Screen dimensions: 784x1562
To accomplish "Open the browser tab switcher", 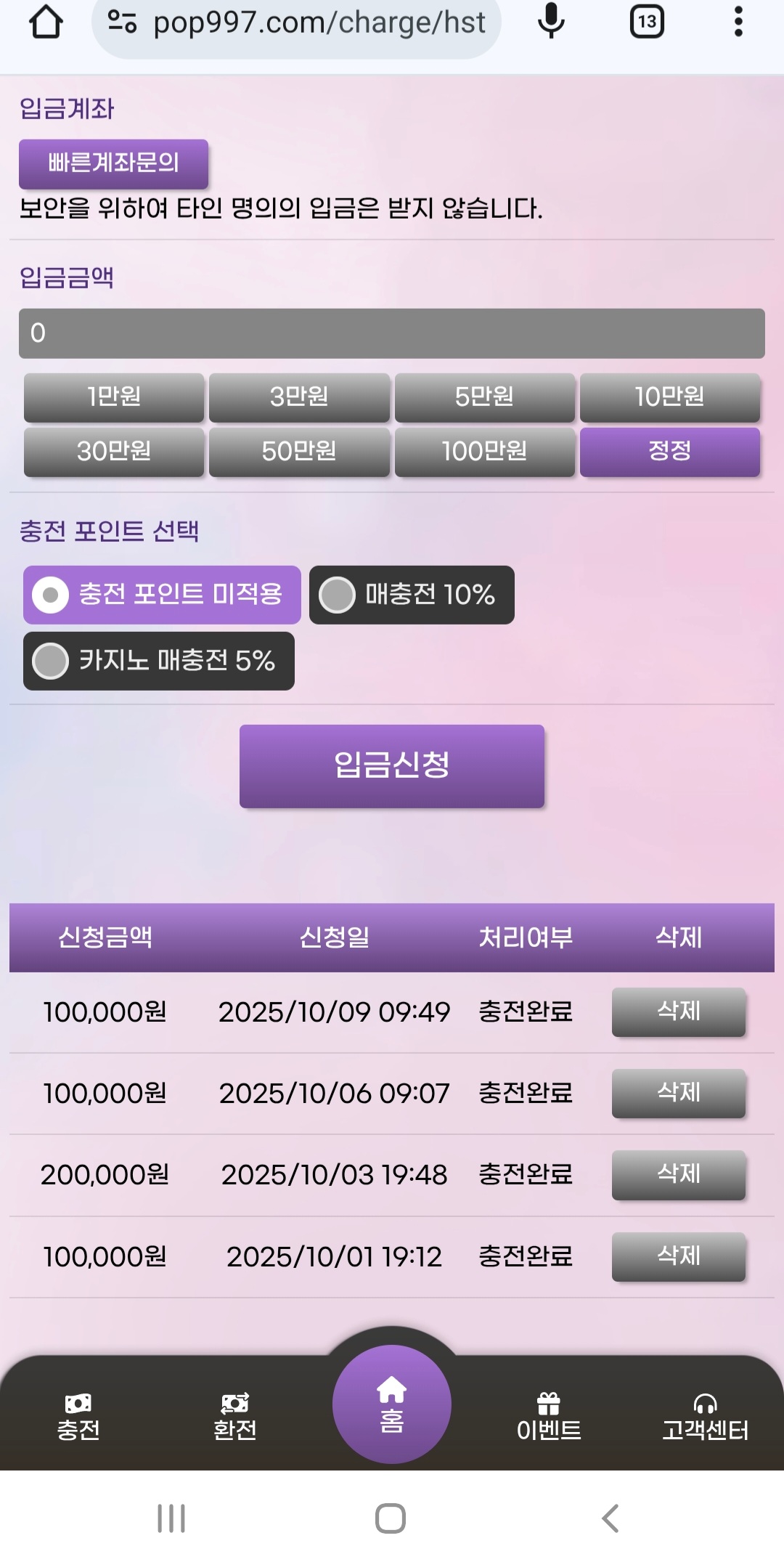I will coord(646,22).
